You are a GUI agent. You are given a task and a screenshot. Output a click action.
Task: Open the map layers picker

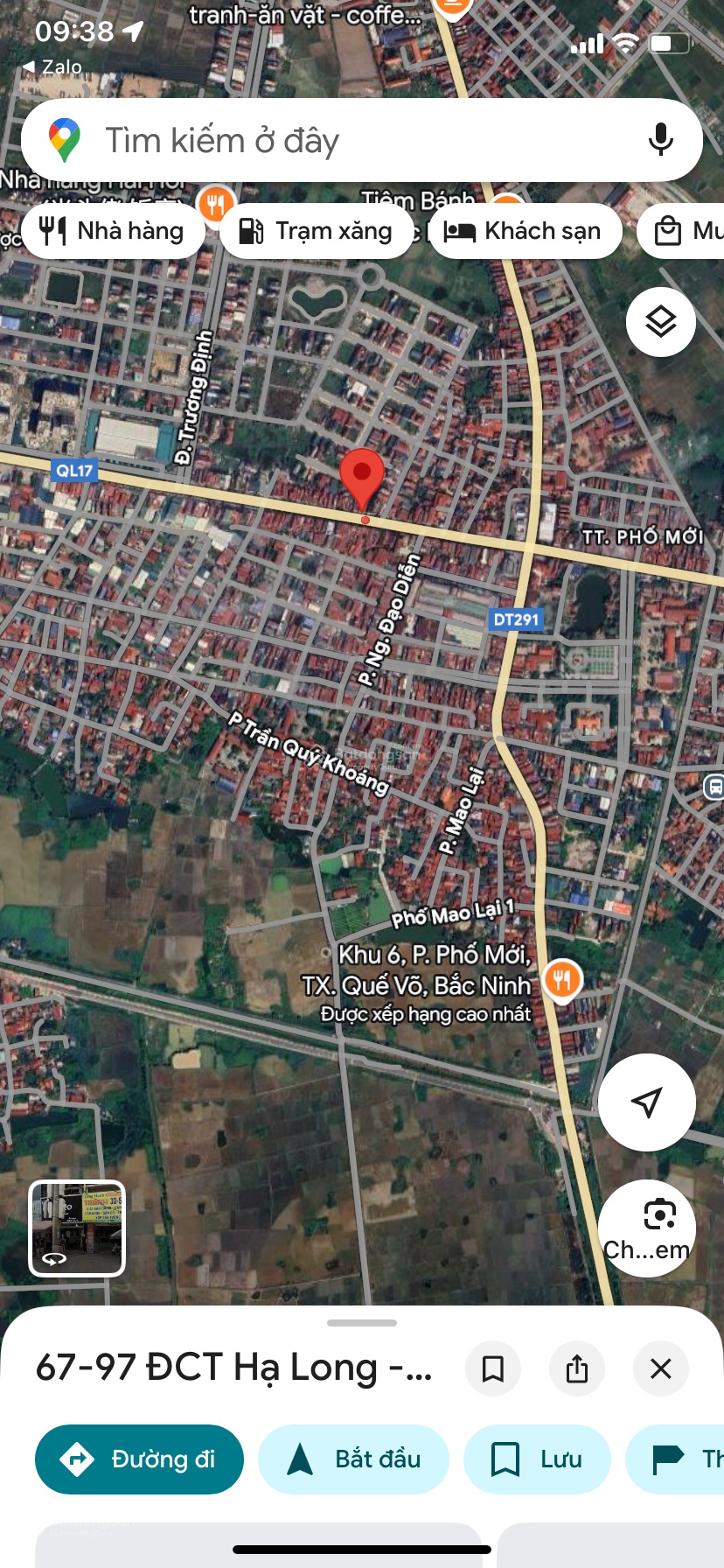coord(660,321)
